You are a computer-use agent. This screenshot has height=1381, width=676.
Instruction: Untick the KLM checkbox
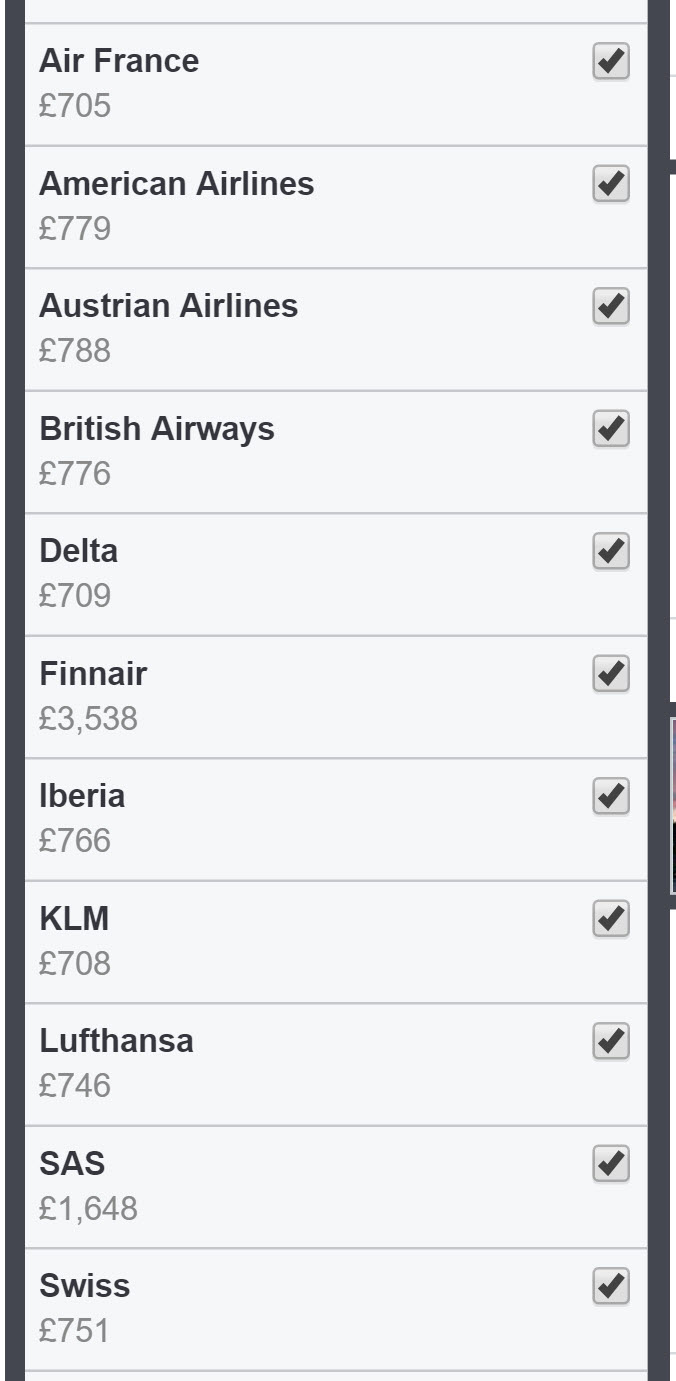611,919
